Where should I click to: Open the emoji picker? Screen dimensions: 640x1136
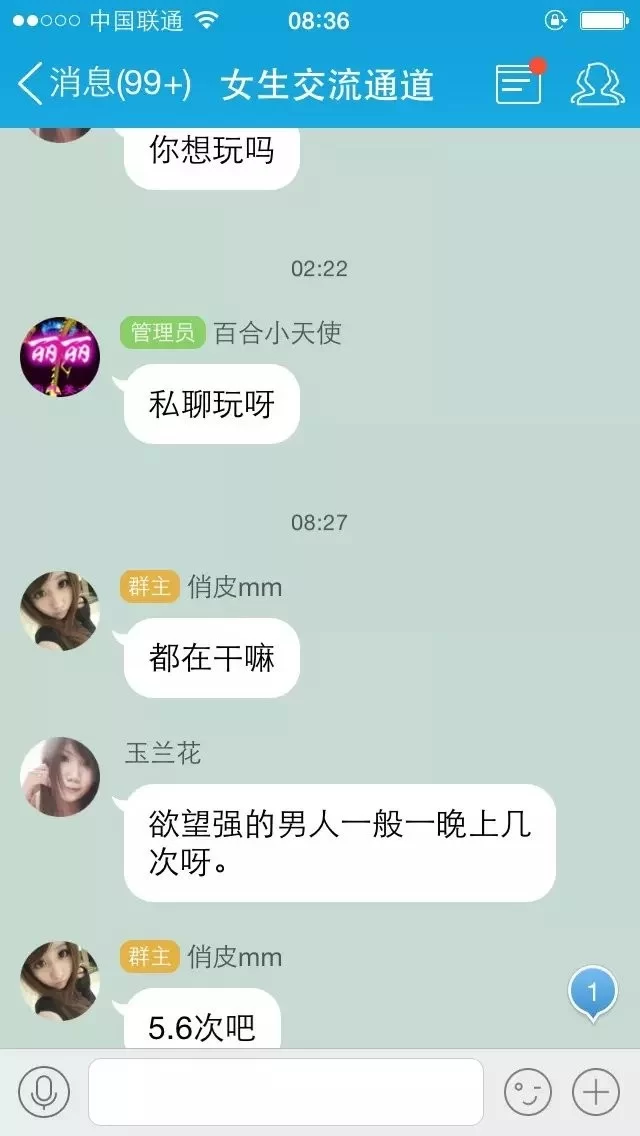coord(527,1092)
